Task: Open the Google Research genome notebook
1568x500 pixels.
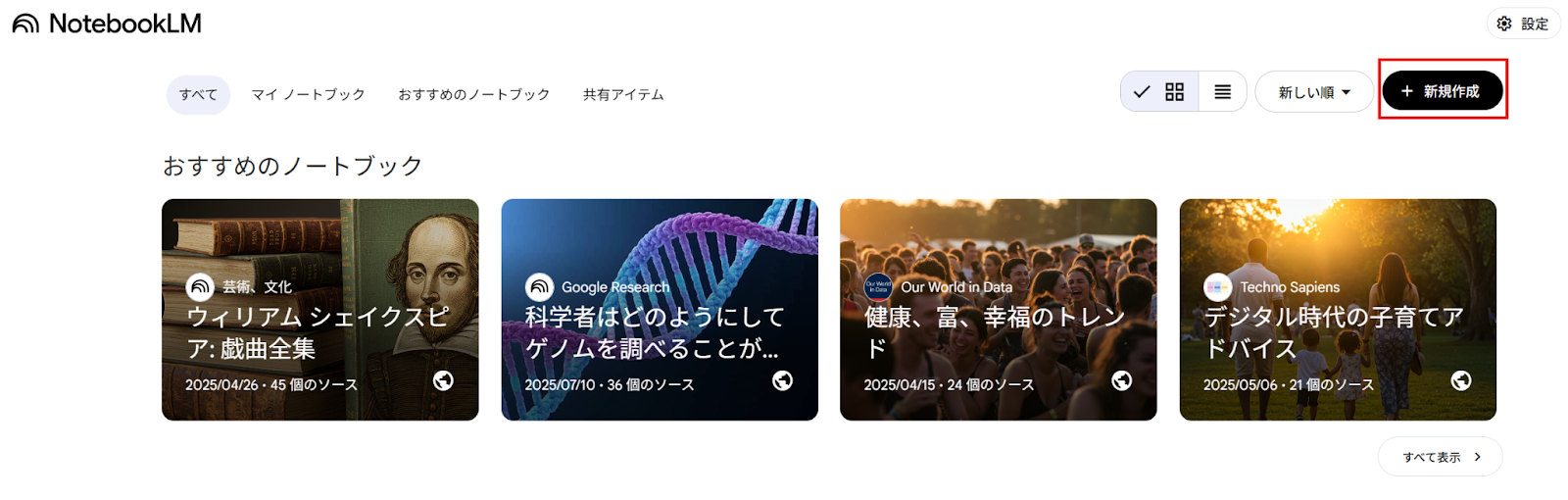Action: 659,310
